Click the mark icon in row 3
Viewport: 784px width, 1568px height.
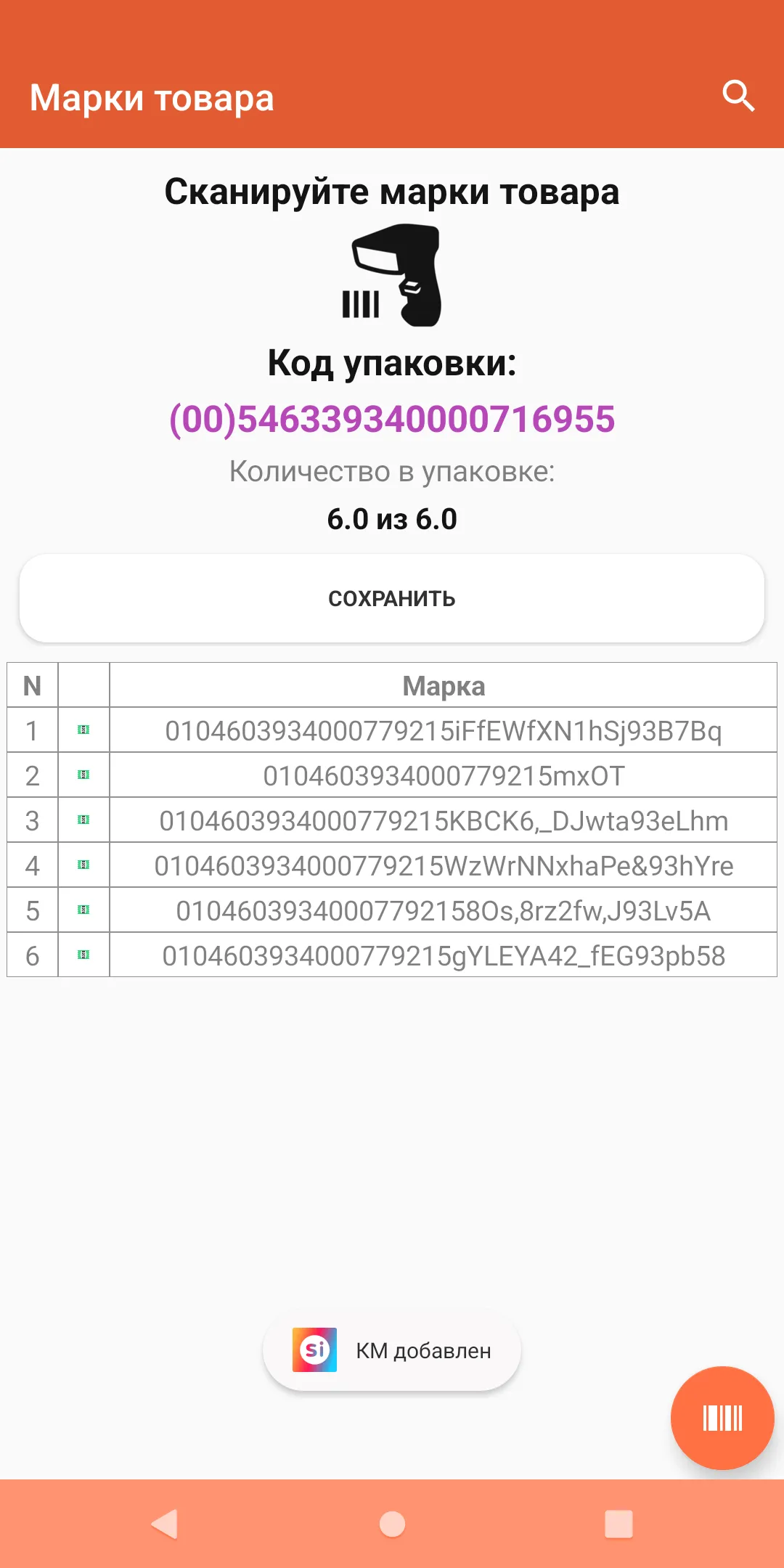click(83, 820)
